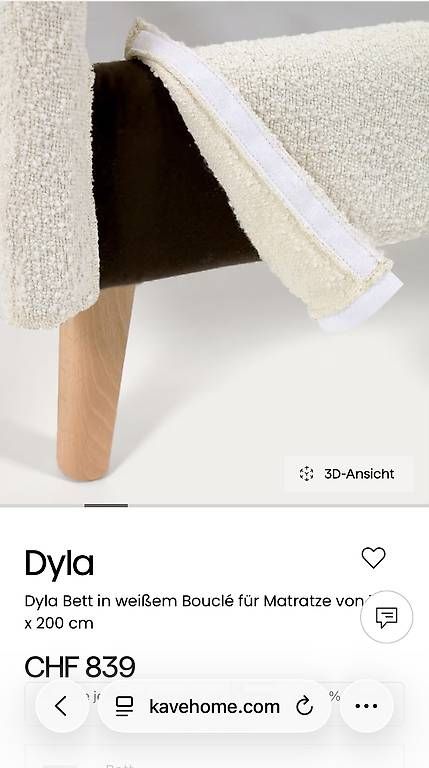Go back in the browser
The height and width of the screenshot is (768, 429).
(x=61, y=706)
